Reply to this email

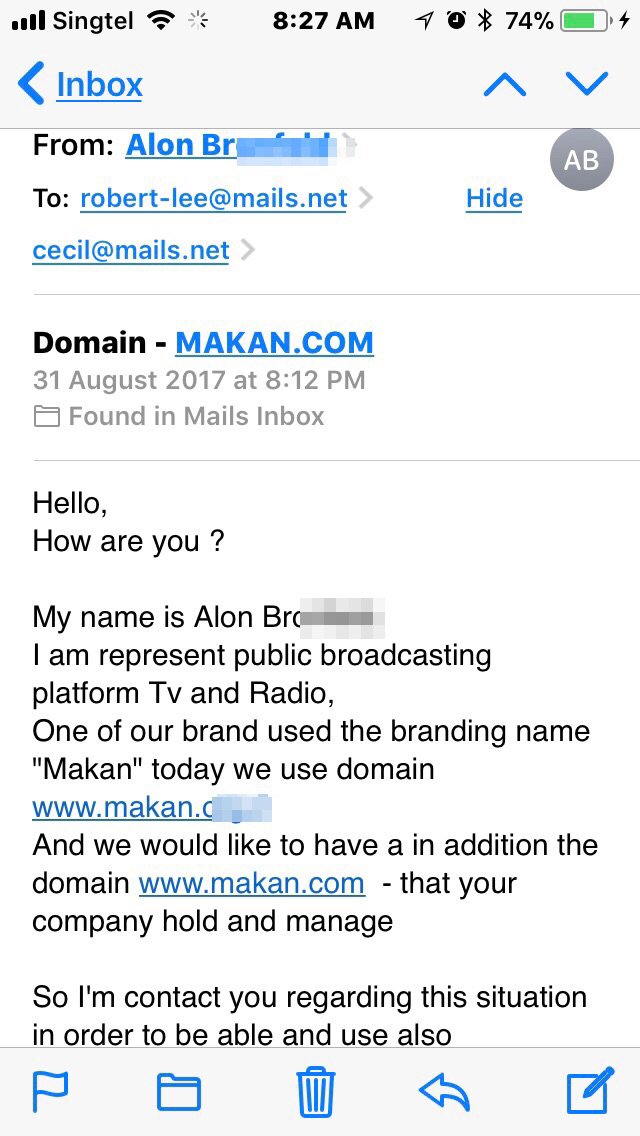tap(445, 1092)
